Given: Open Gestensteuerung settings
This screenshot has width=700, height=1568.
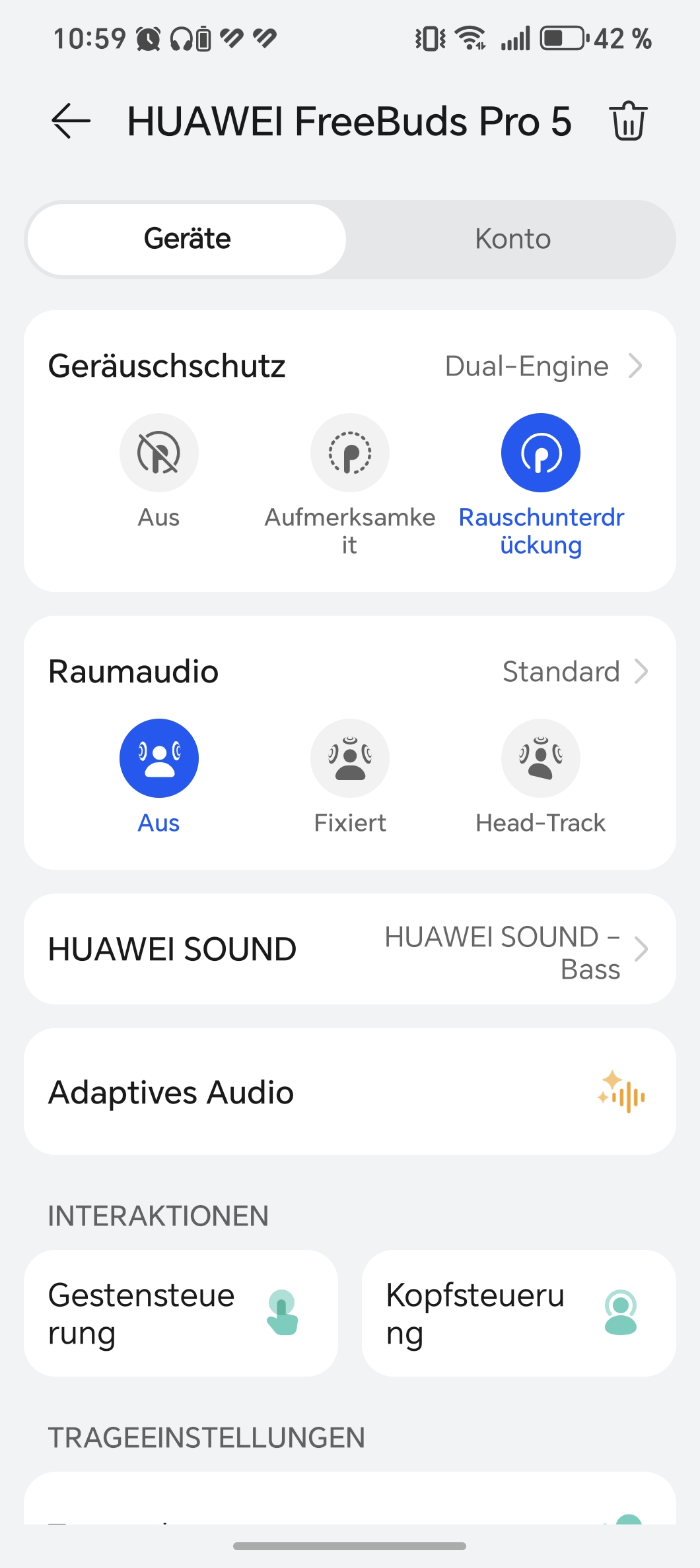Looking at the screenshot, I should pyautogui.click(x=181, y=1313).
